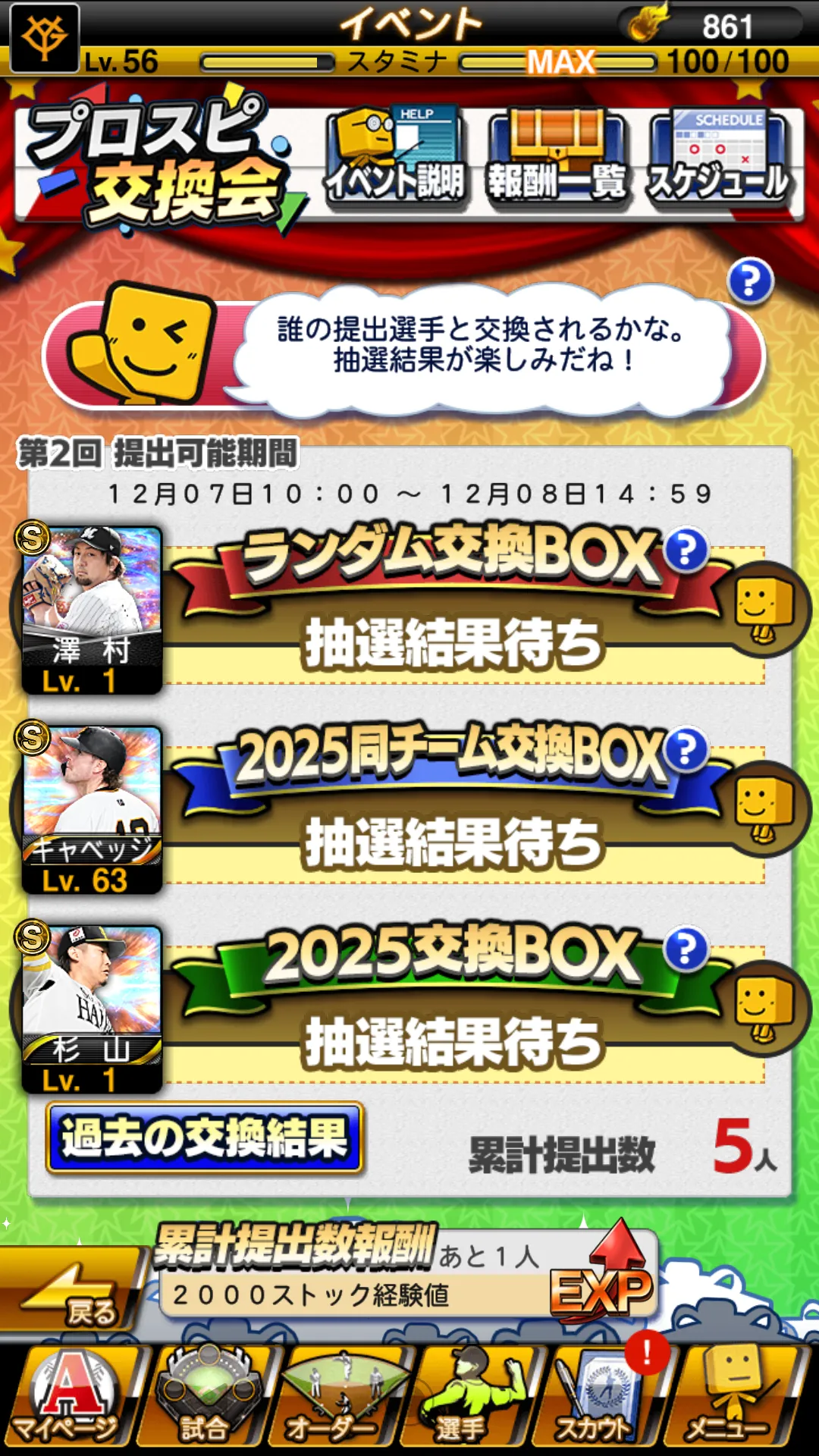Screen dimensions: 819x1456
Task: Switch to the マイページ tab
Action: pyautogui.click(x=70, y=1397)
